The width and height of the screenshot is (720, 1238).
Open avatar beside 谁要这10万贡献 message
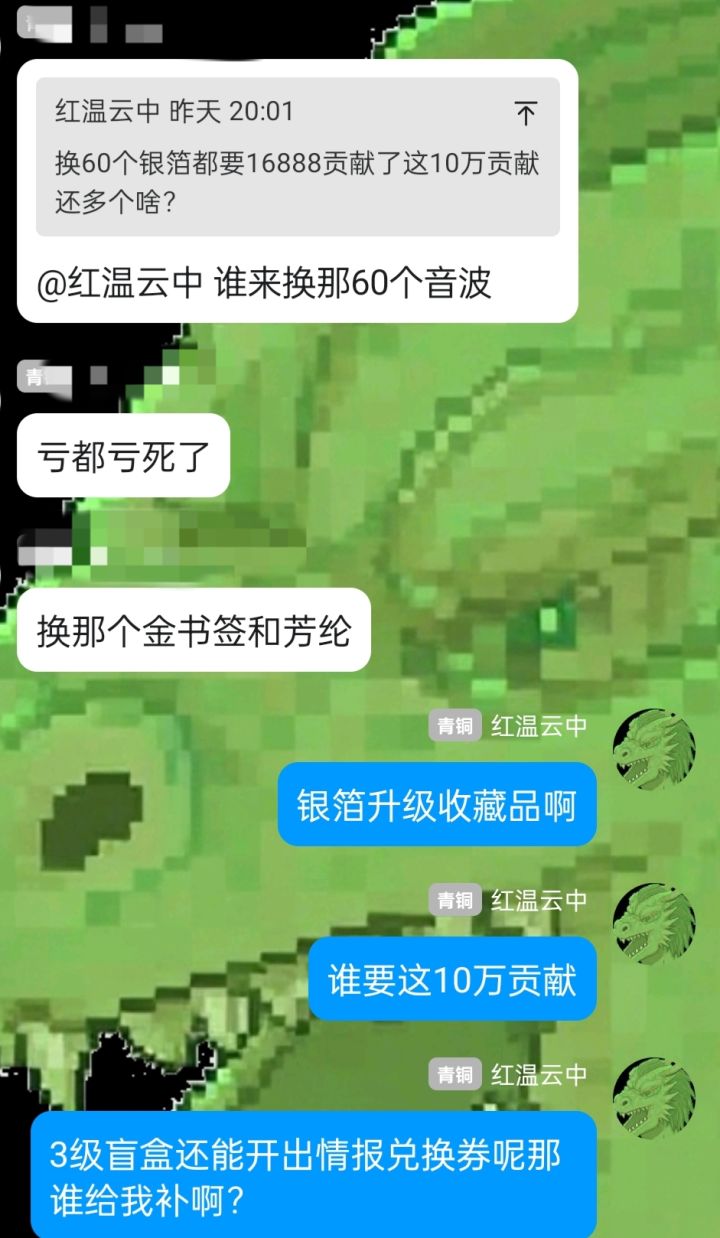pos(654,924)
